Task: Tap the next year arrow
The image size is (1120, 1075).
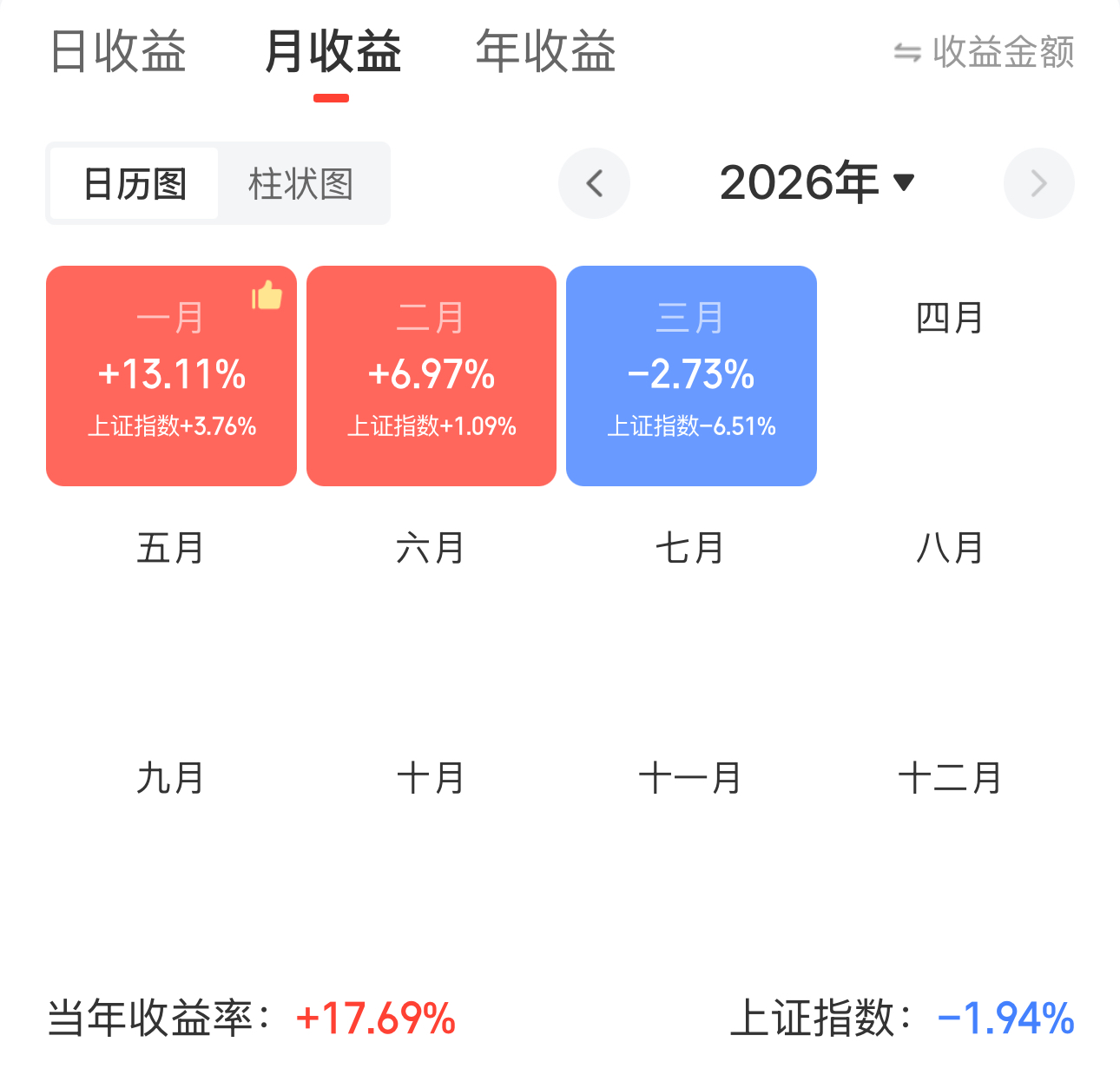Action: [1038, 183]
